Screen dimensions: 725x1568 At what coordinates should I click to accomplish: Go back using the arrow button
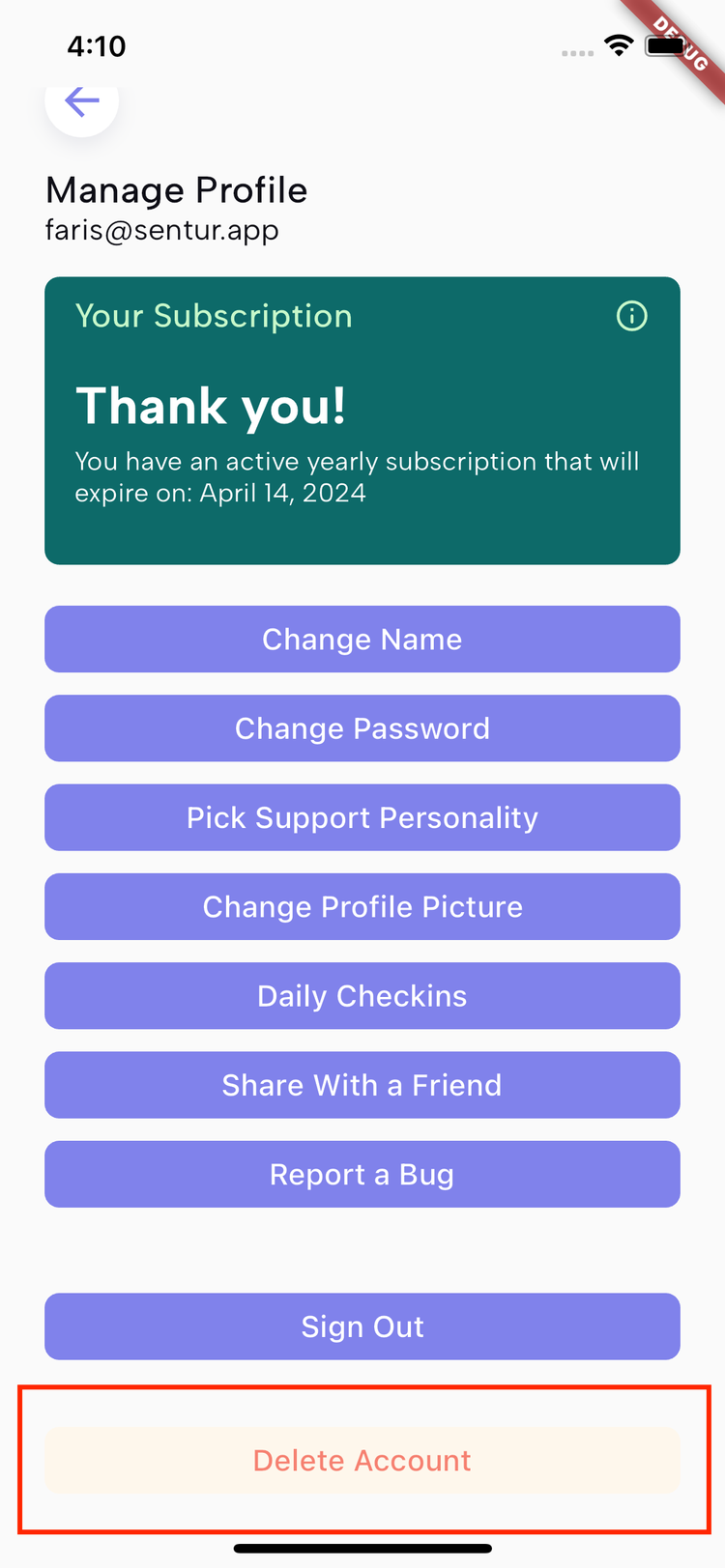click(x=82, y=102)
